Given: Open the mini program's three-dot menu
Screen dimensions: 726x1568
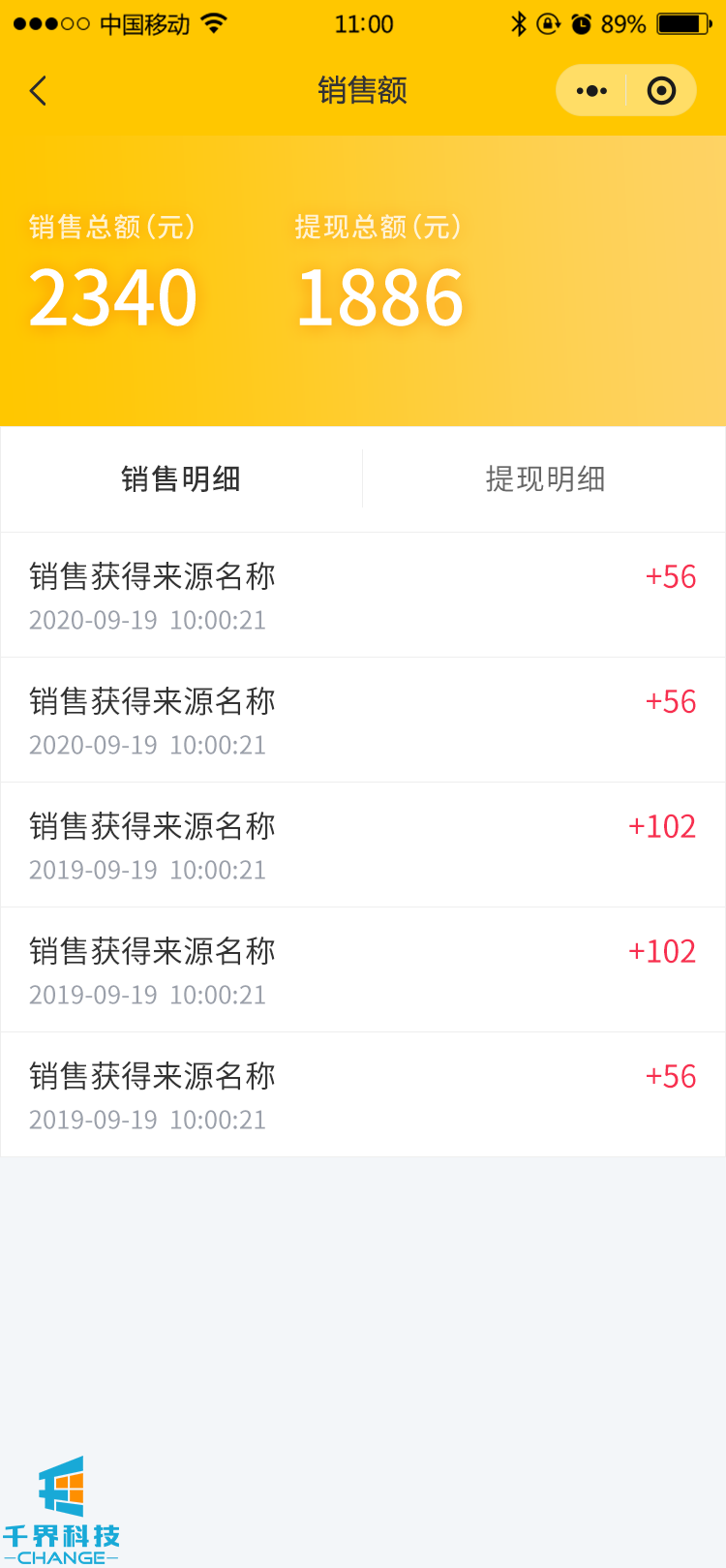Looking at the screenshot, I should tap(591, 91).
